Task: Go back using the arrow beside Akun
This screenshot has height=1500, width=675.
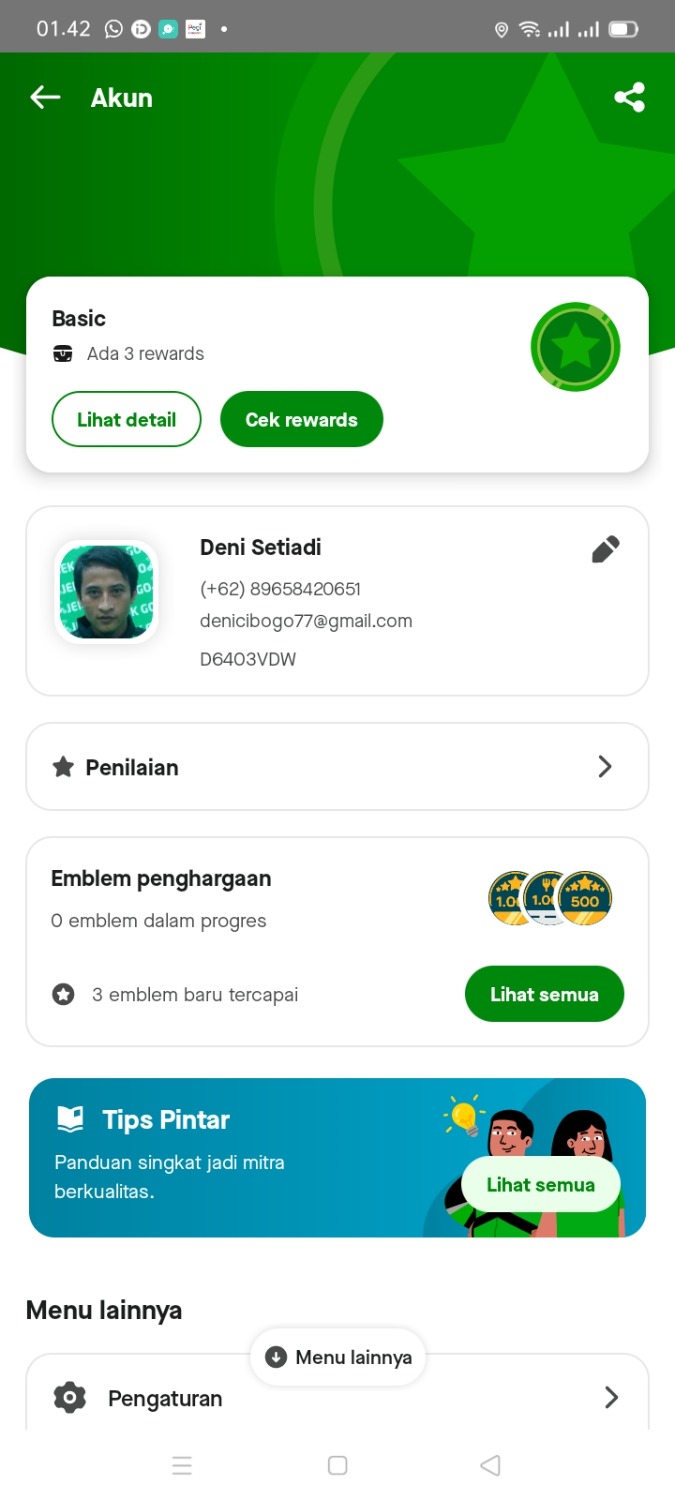Action: point(45,97)
